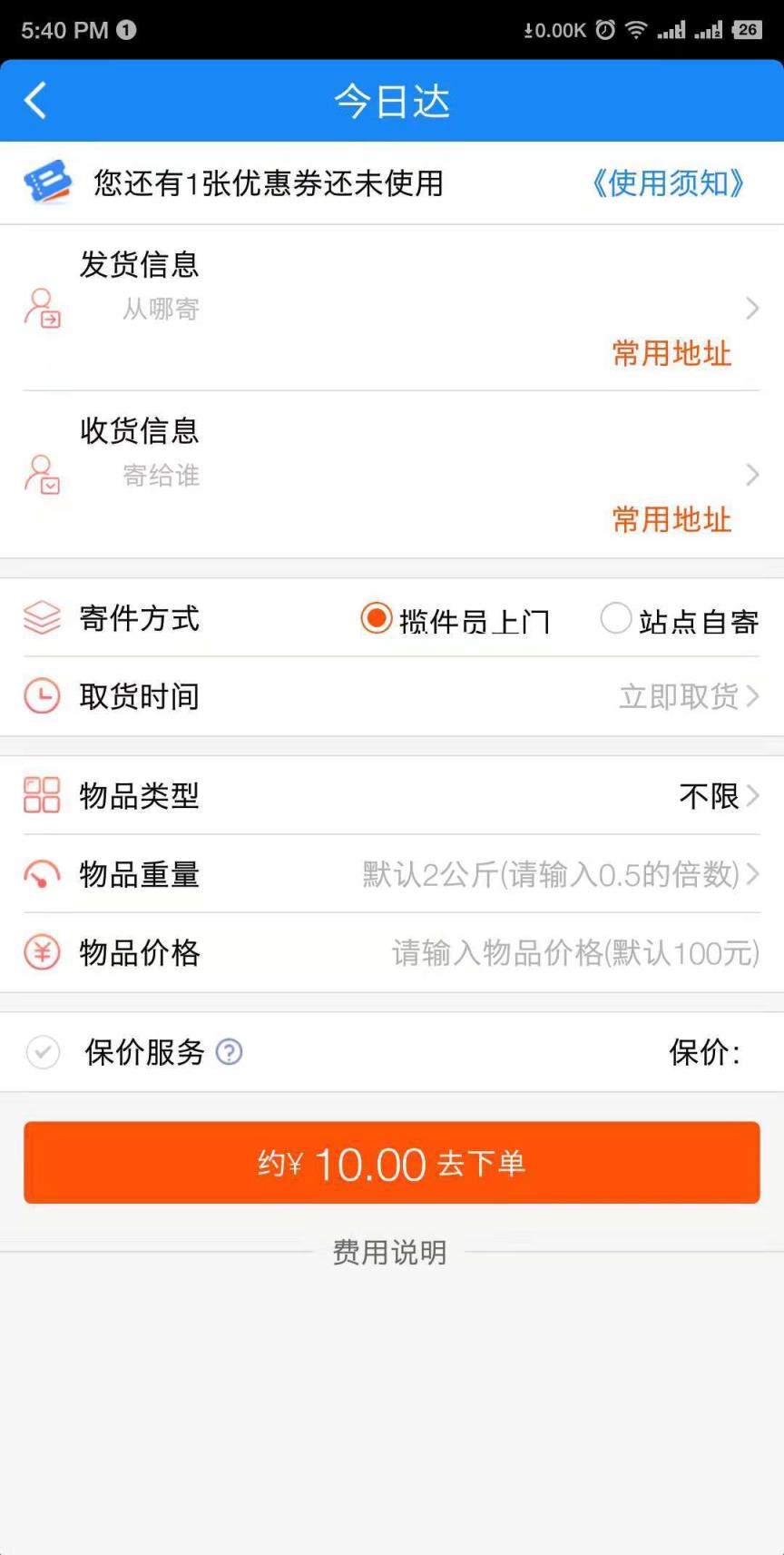Viewport: 784px width, 1555px height.
Task: Select the layered shipping method icon beside 寄件方式
Action: tap(42, 618)
